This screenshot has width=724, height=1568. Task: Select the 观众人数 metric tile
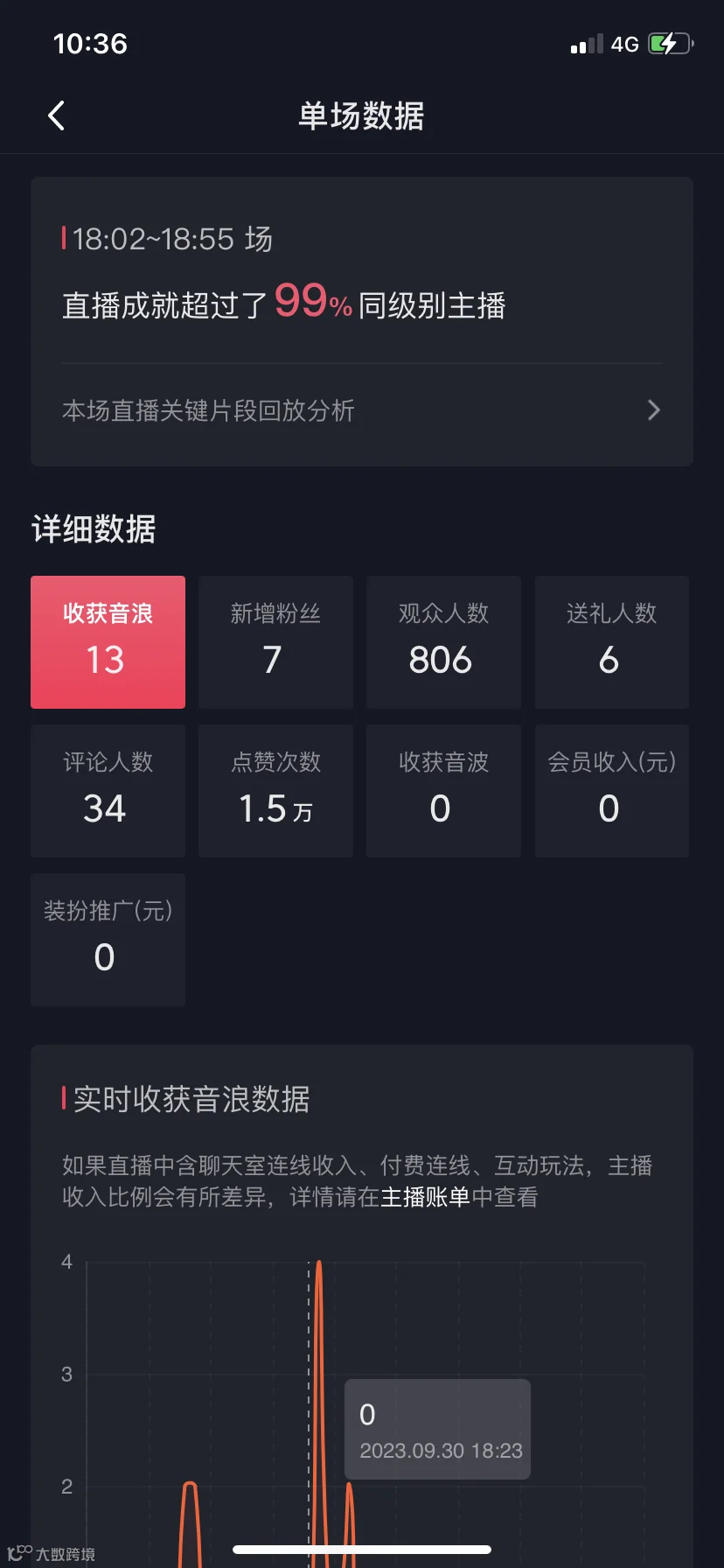[443, 642]
